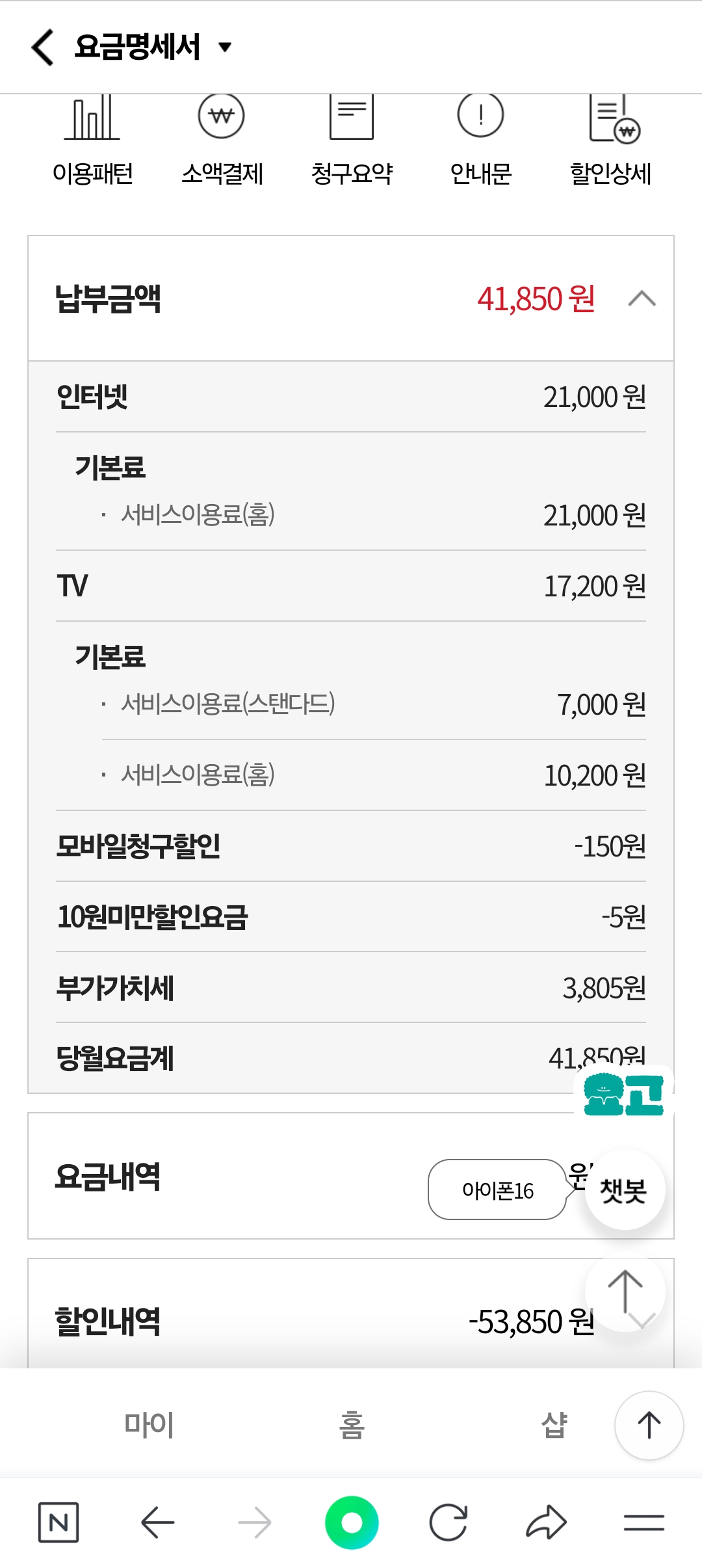Switch to the 마이 tab

149,1424
